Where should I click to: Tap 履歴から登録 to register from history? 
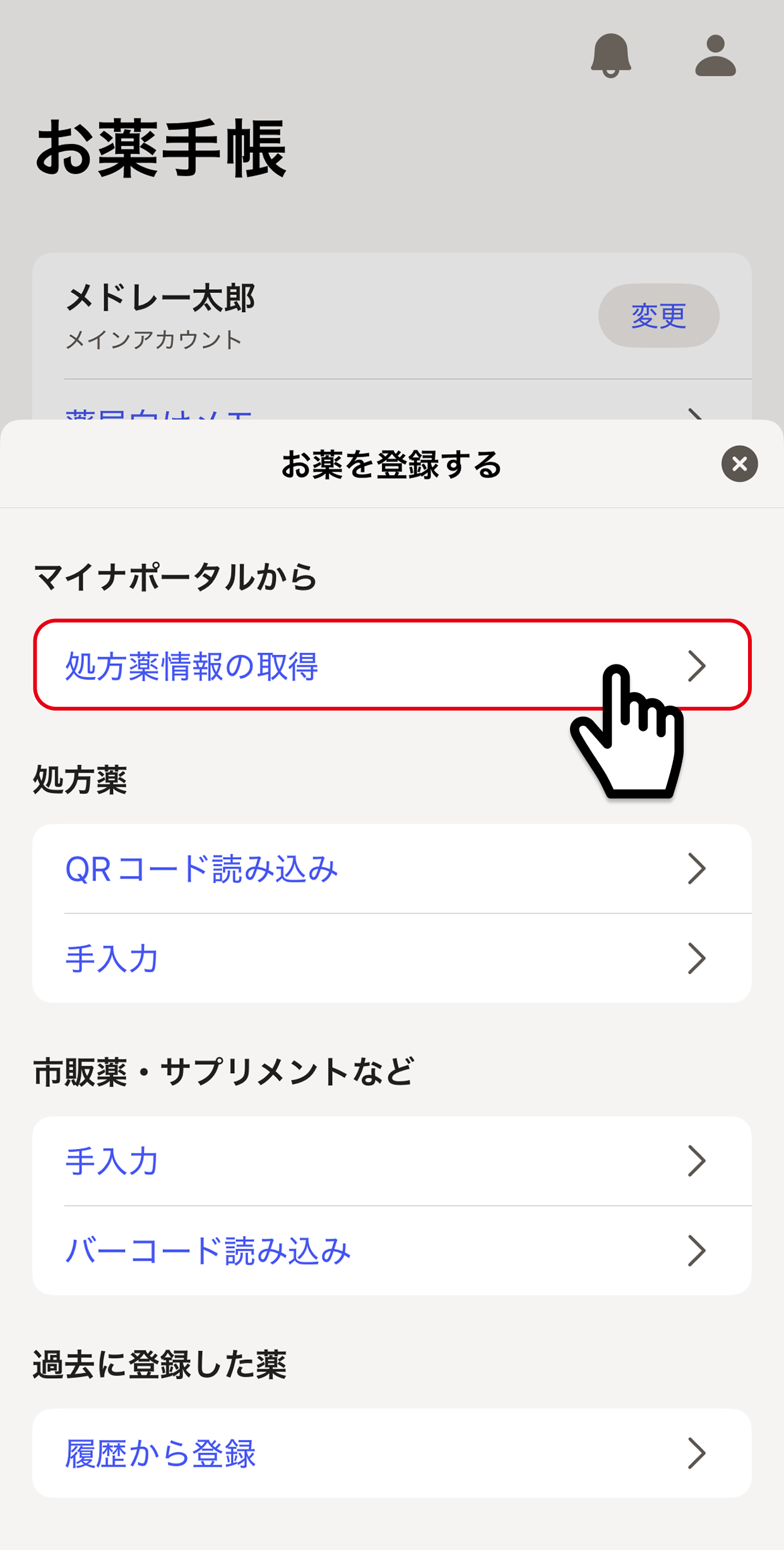[391, 1453]
